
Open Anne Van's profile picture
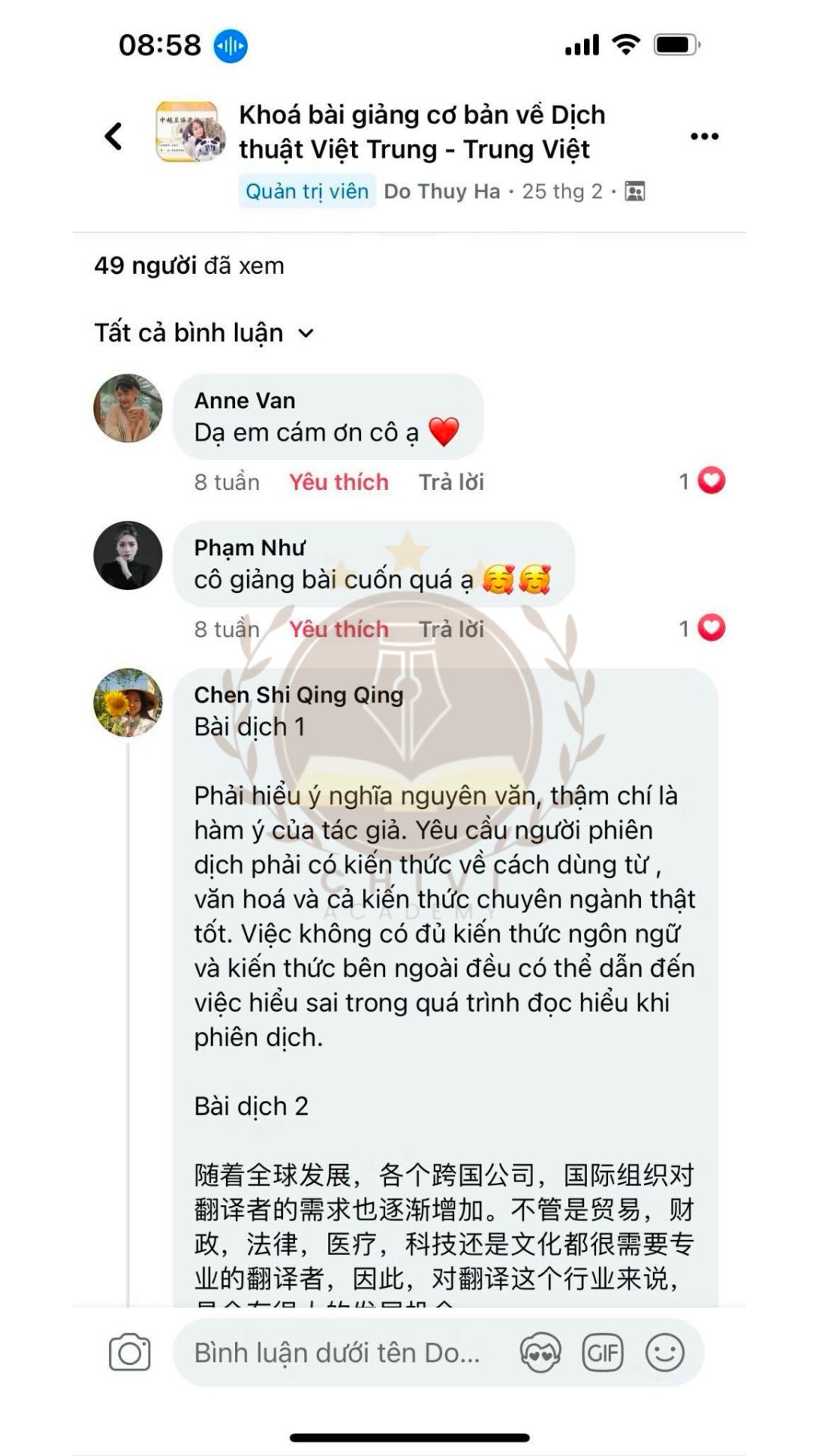tap(127, 408)
